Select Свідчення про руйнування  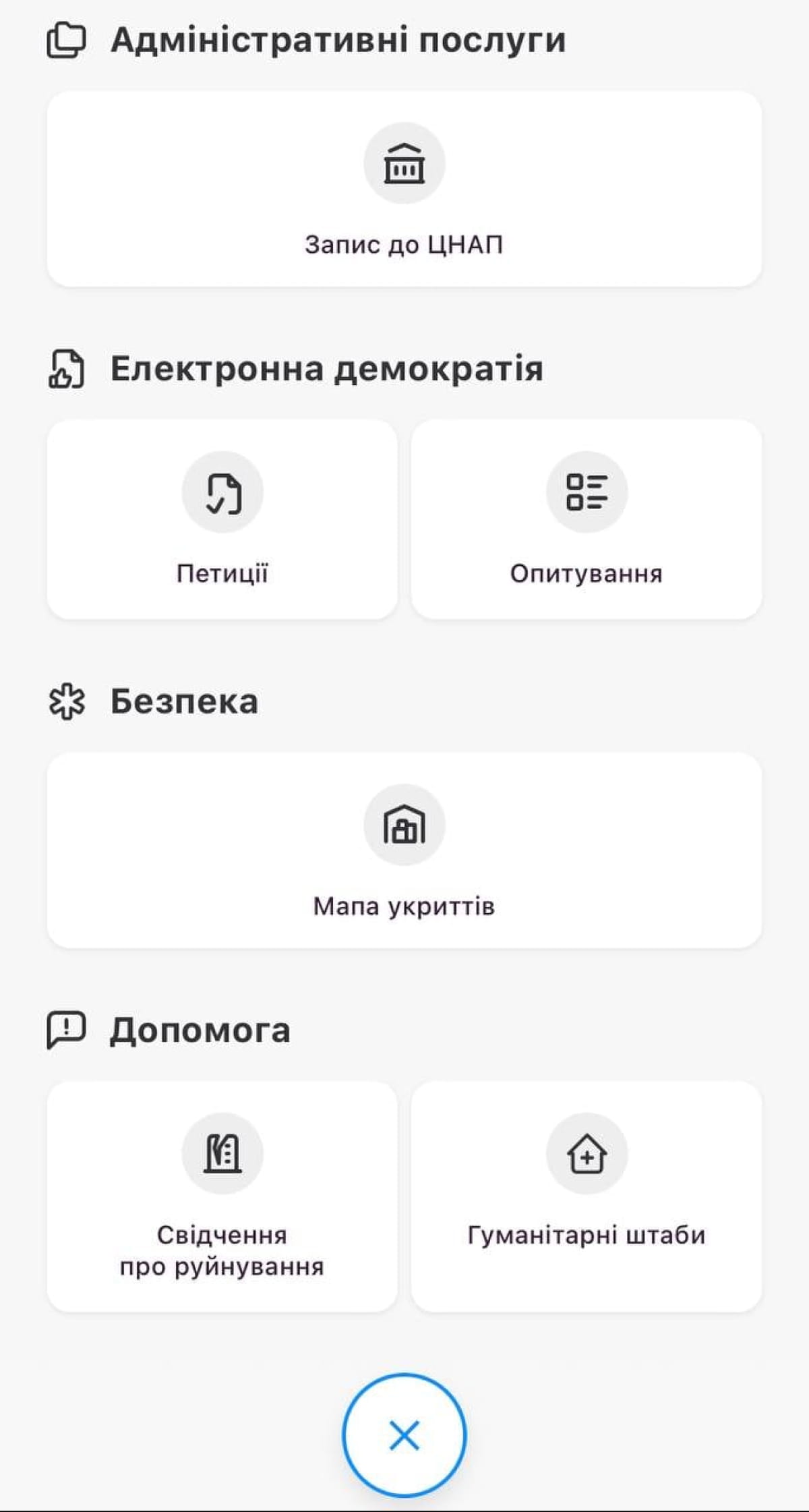[x=222, y=1197]
